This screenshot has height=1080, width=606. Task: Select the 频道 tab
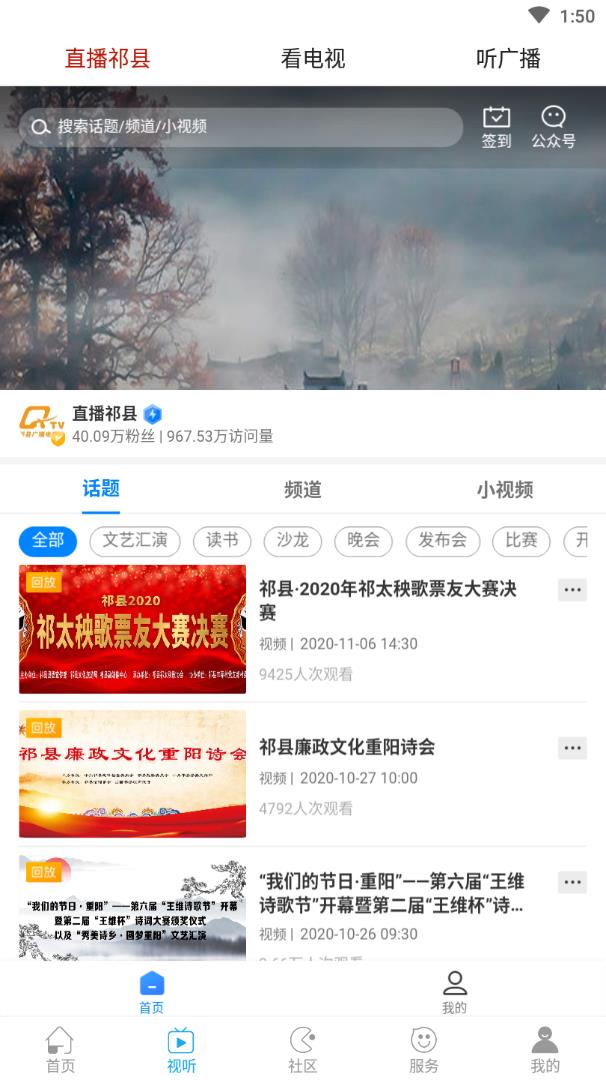click(x=303, y=489)
